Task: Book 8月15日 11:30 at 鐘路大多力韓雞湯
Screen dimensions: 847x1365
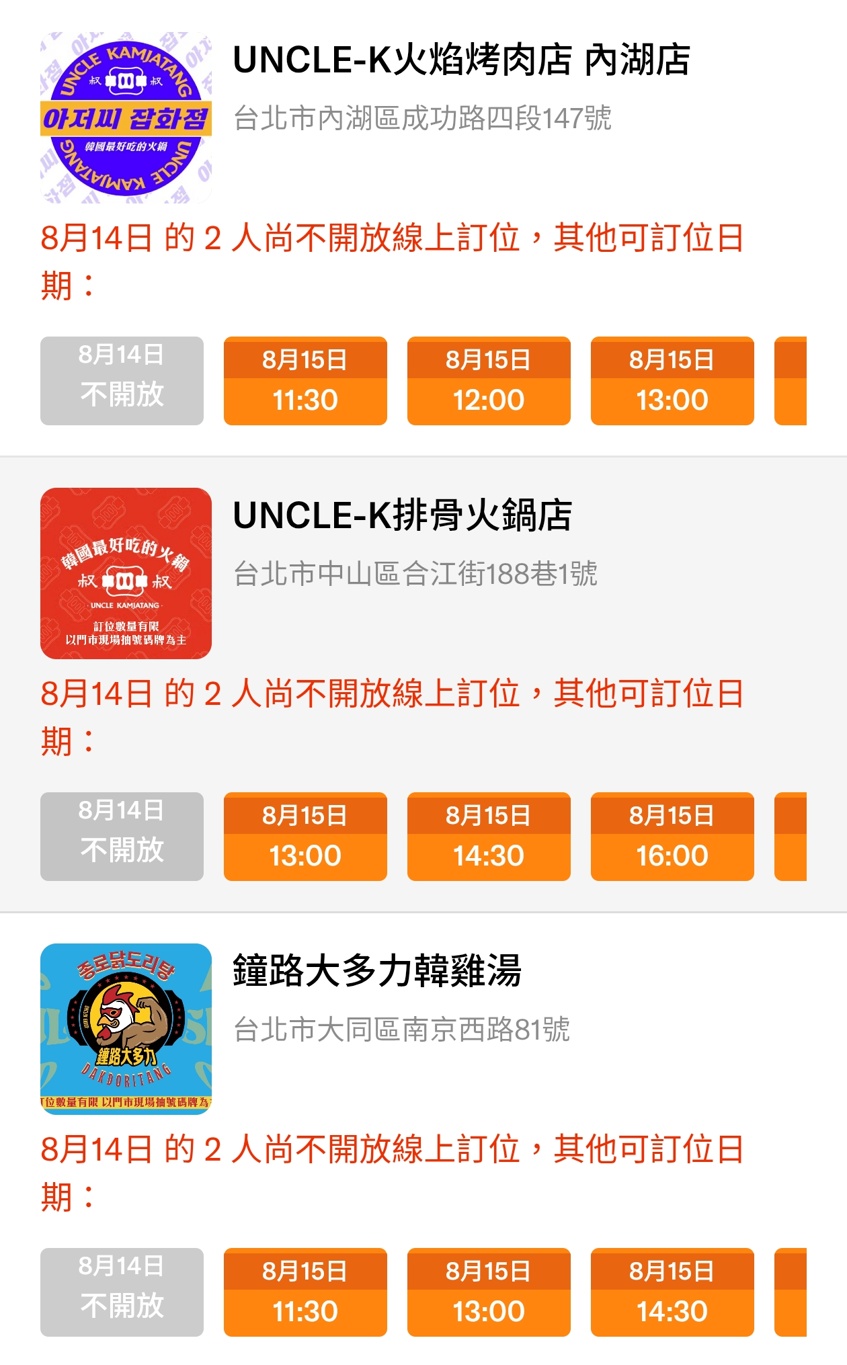Action: click(x=305, y=1292)
